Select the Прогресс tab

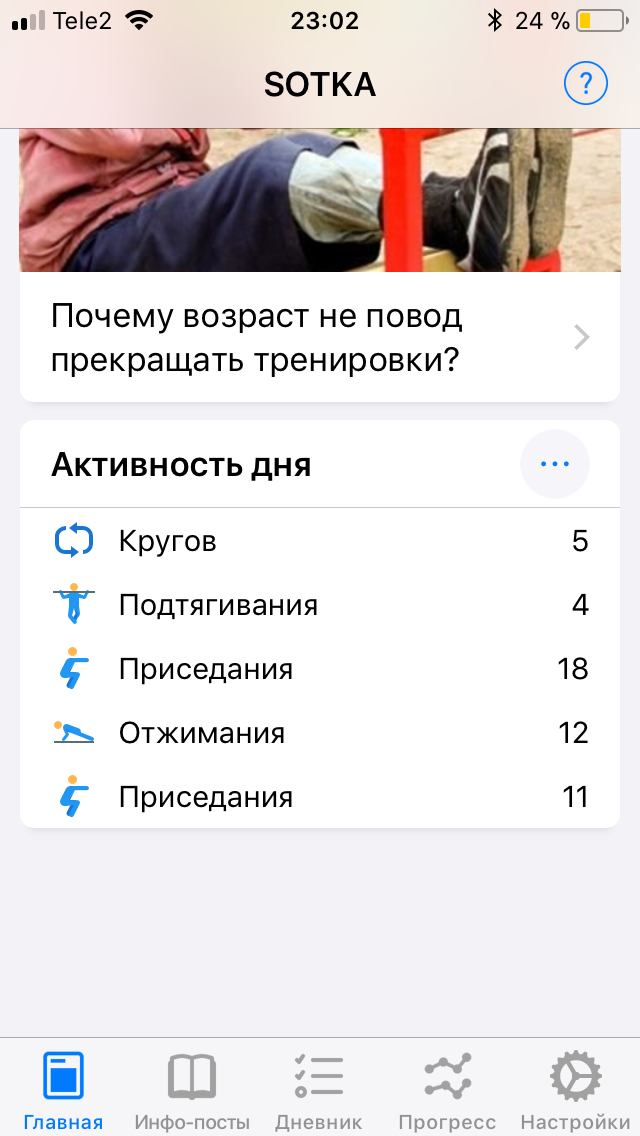click(447, 1088)
